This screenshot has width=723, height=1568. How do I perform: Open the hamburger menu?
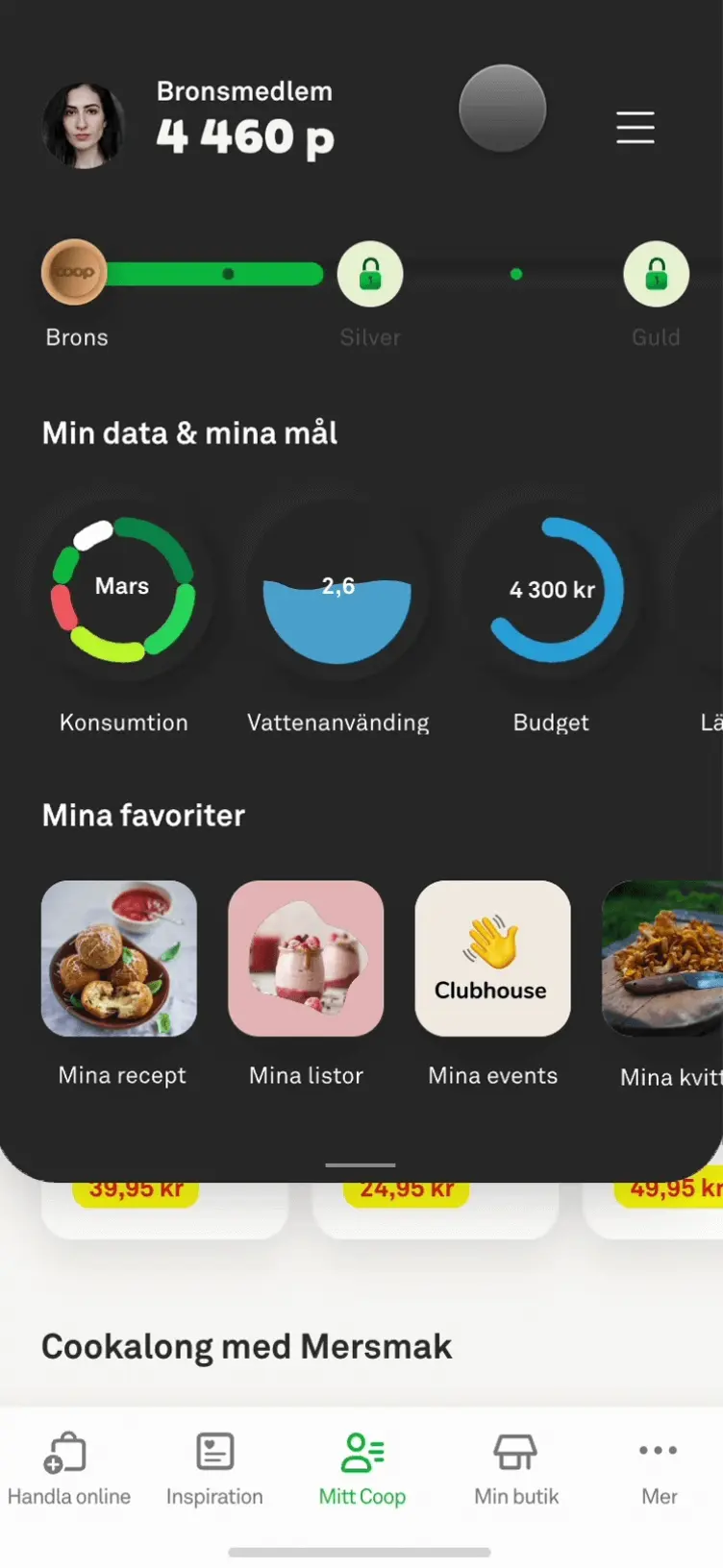pos(636,127)
